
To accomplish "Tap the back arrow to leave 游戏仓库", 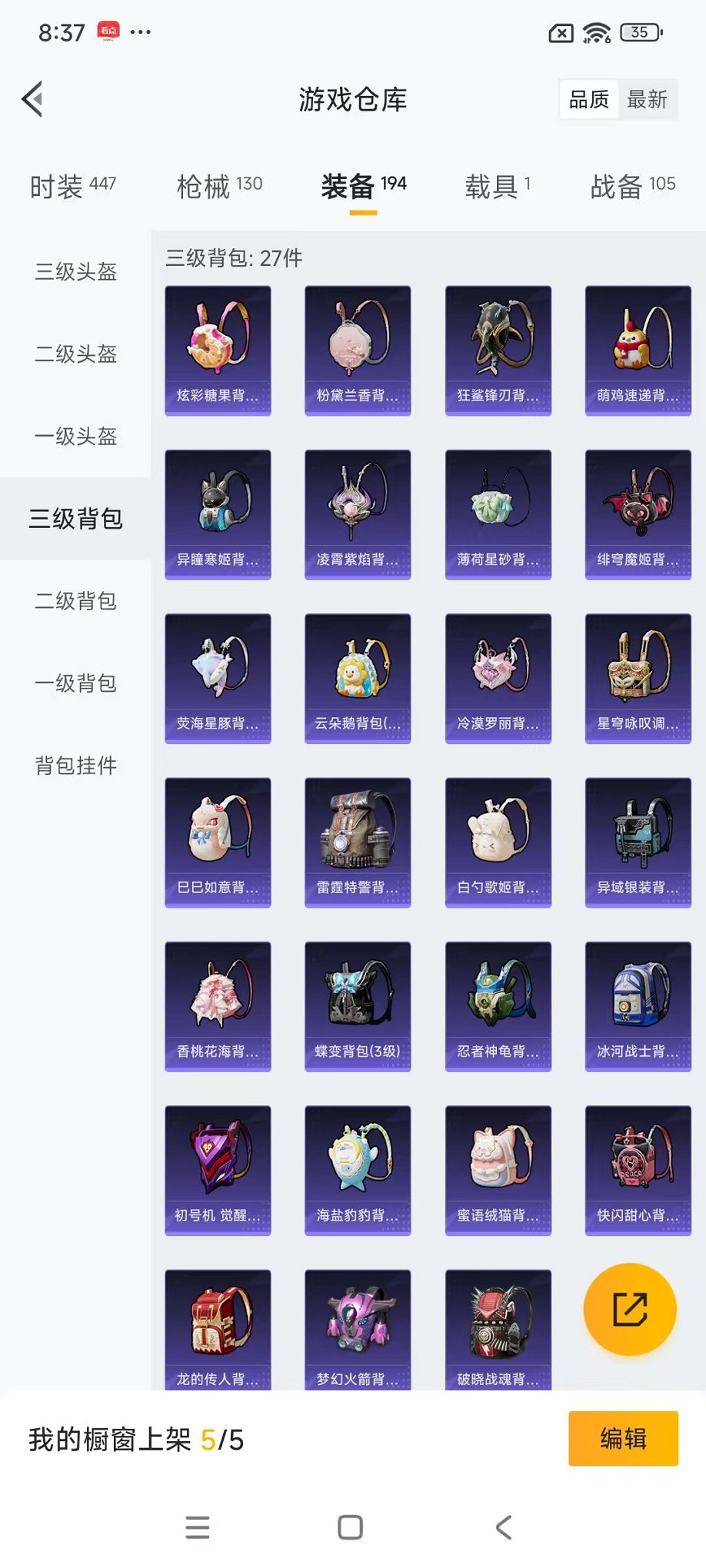I will [x=31, y=99].
